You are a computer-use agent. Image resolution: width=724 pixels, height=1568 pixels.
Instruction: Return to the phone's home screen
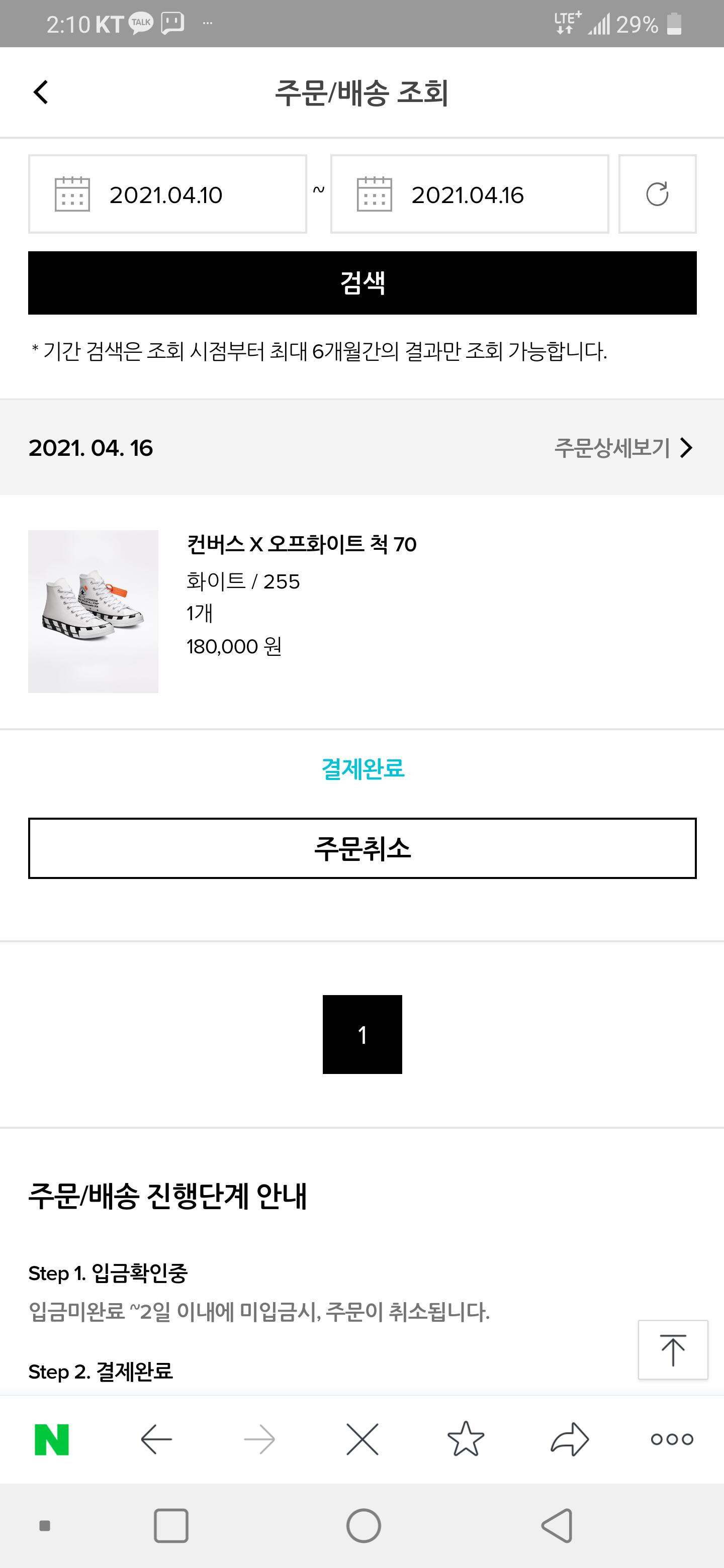[364, 1525]
